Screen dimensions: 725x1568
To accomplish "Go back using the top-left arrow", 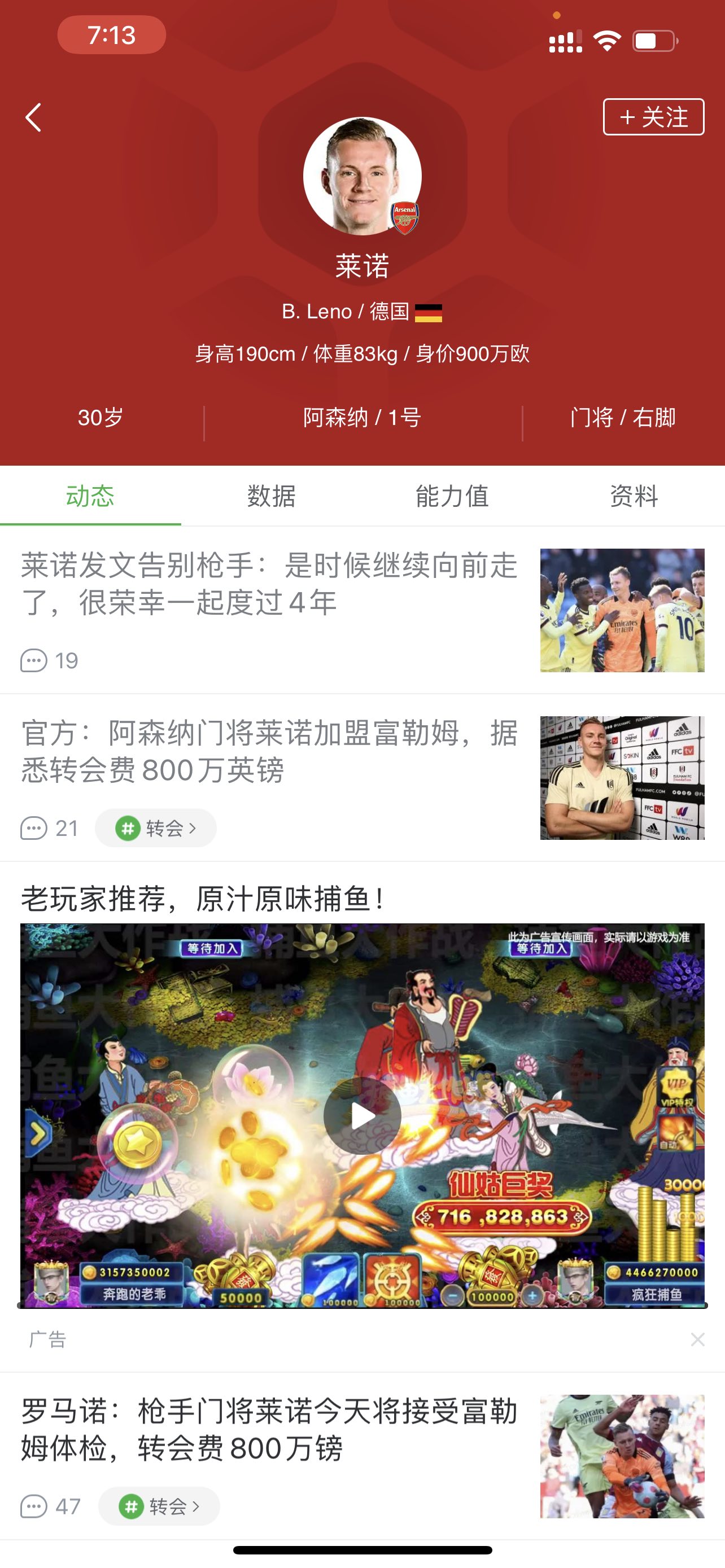I will 33,117.
